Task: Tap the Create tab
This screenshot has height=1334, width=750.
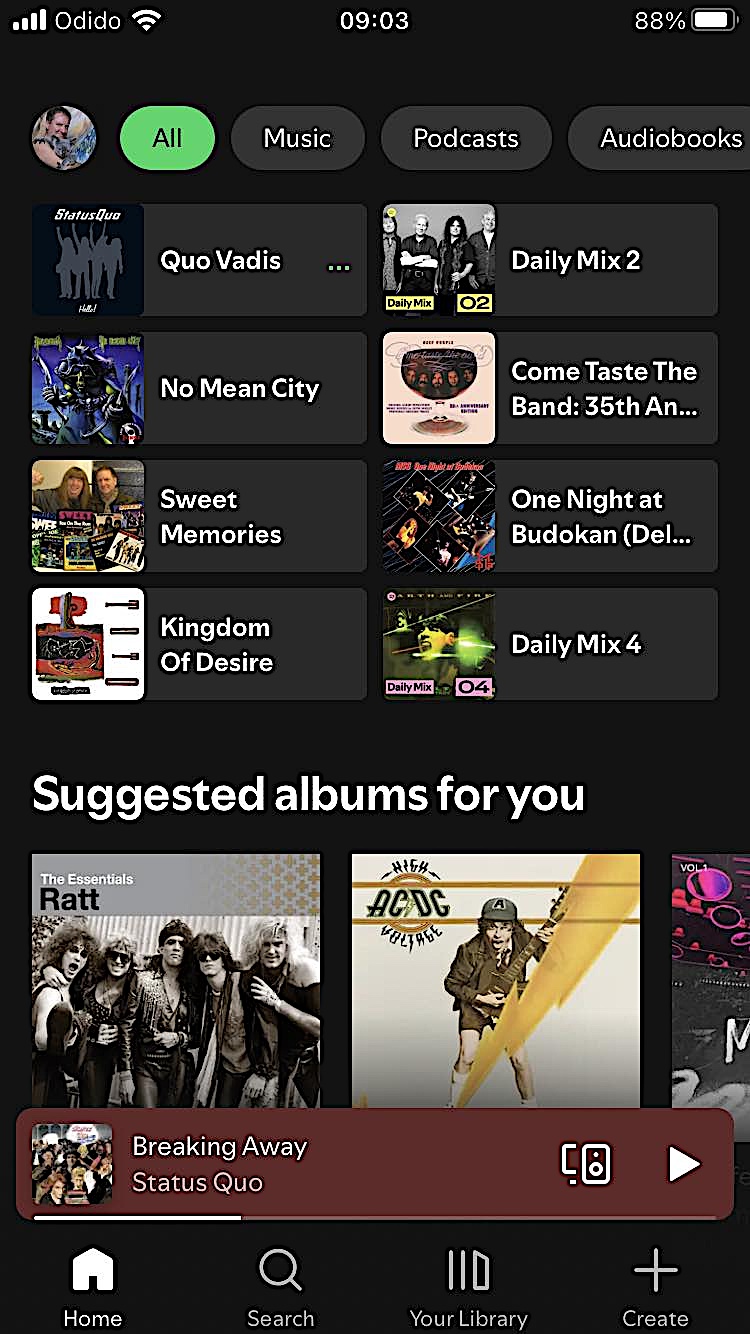Action: tap(655, 1288)
